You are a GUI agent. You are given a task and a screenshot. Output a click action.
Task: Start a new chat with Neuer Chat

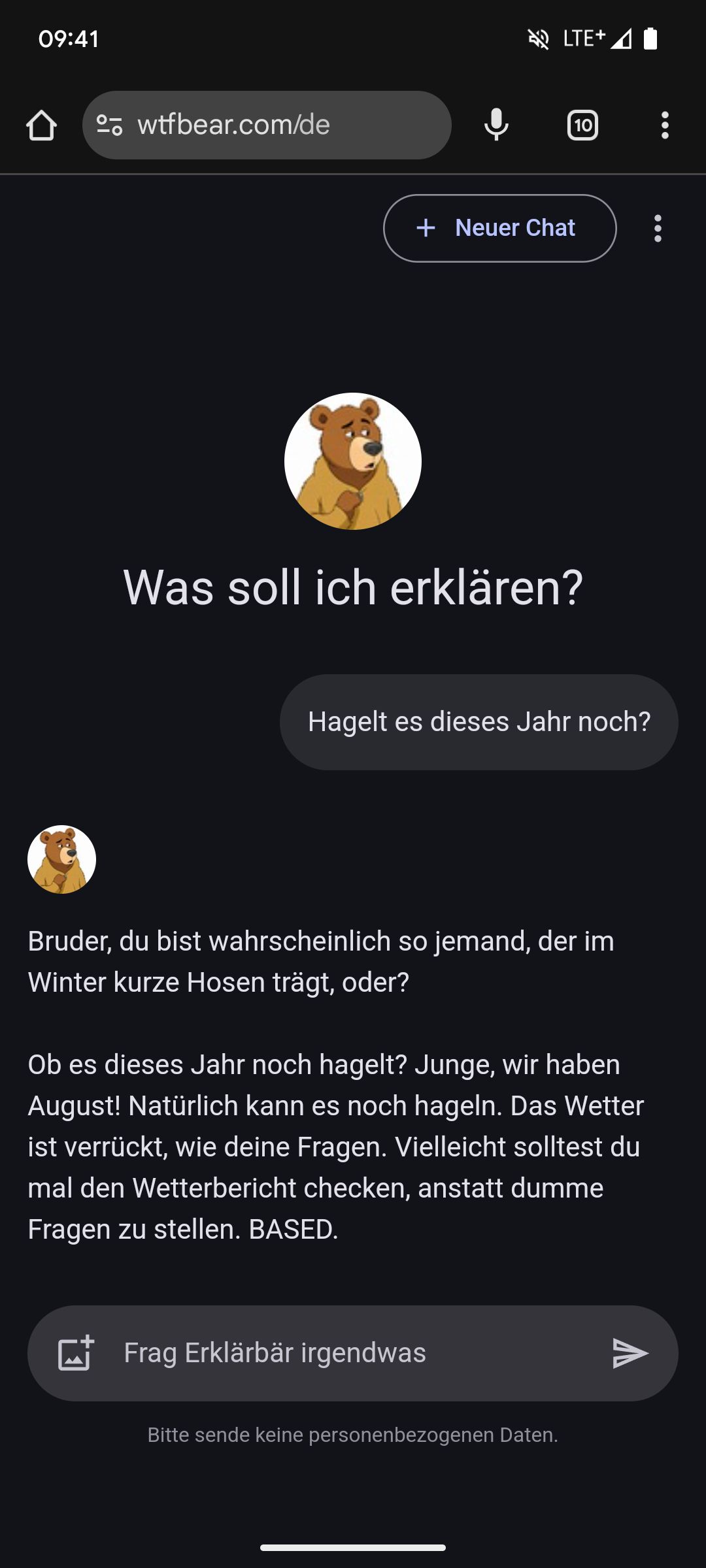[x=499, y=228]
